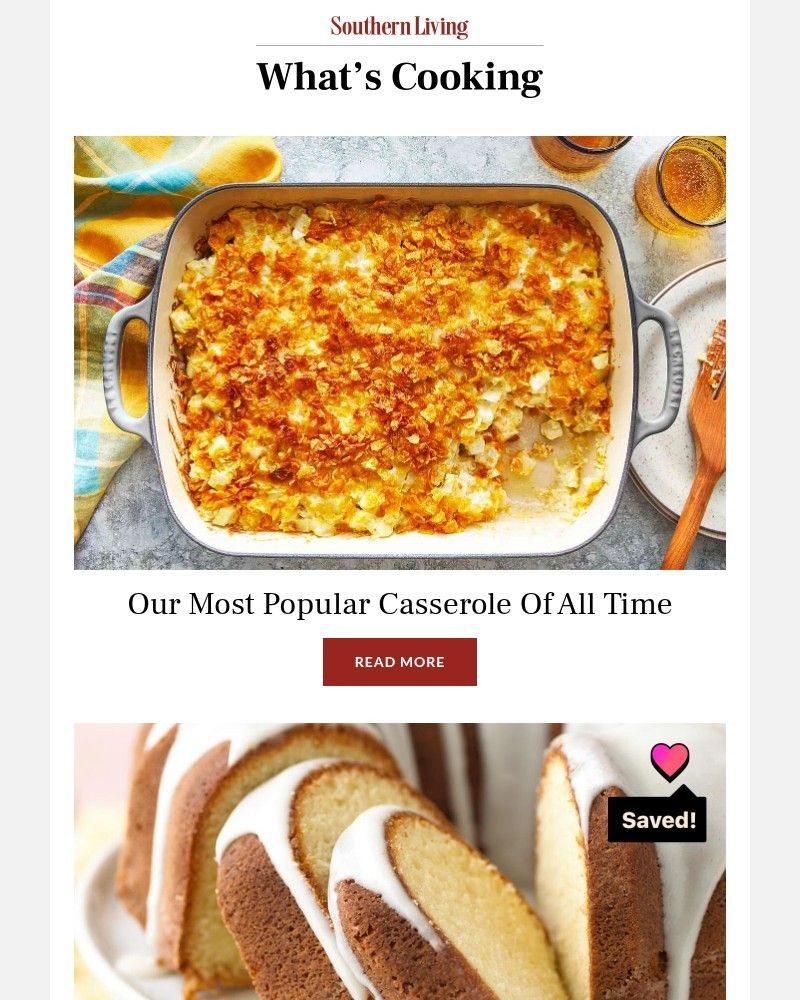800x1000 pixels.
Task: Click the divider line under the logo
Action: (399, 44)
